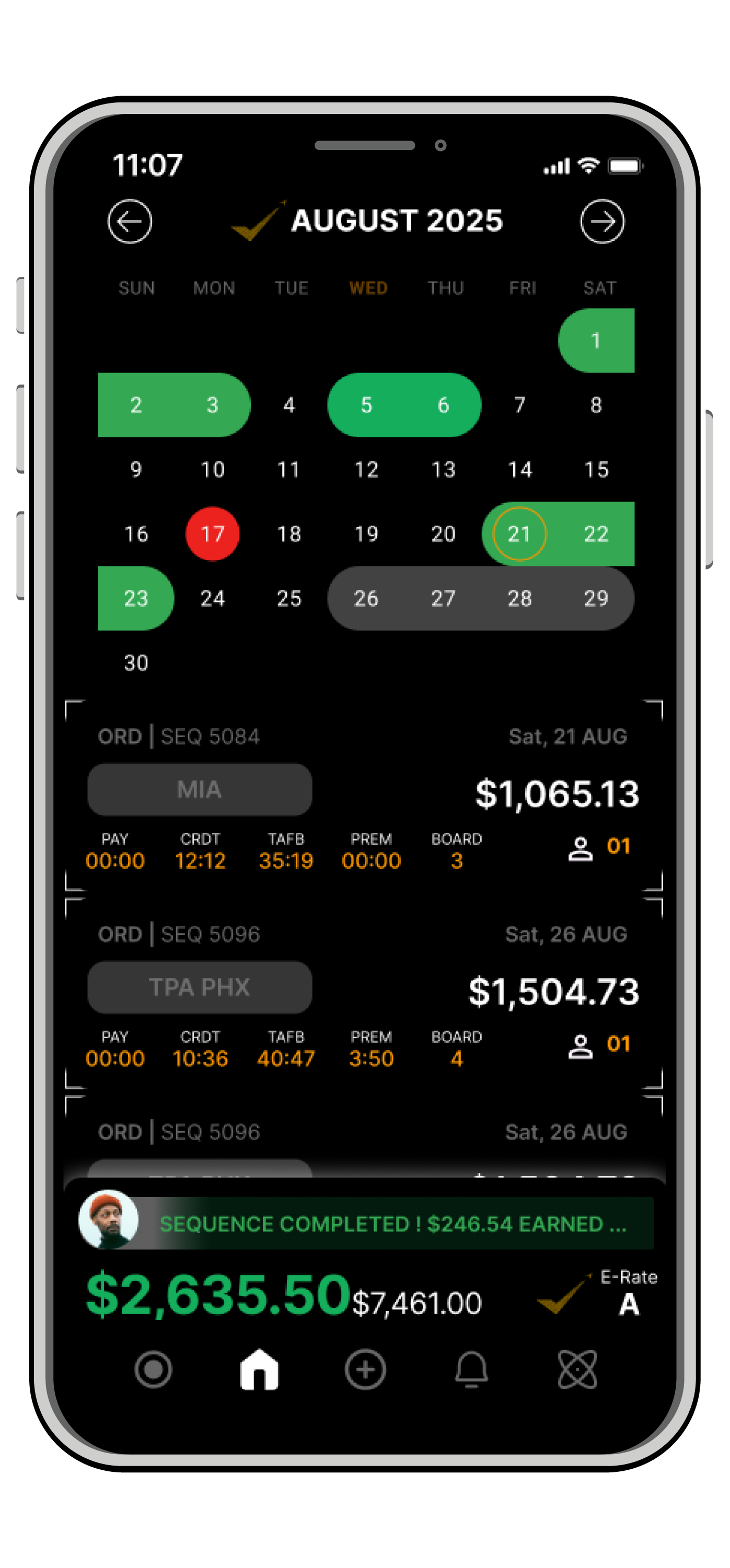Advance to the next month

601,221
